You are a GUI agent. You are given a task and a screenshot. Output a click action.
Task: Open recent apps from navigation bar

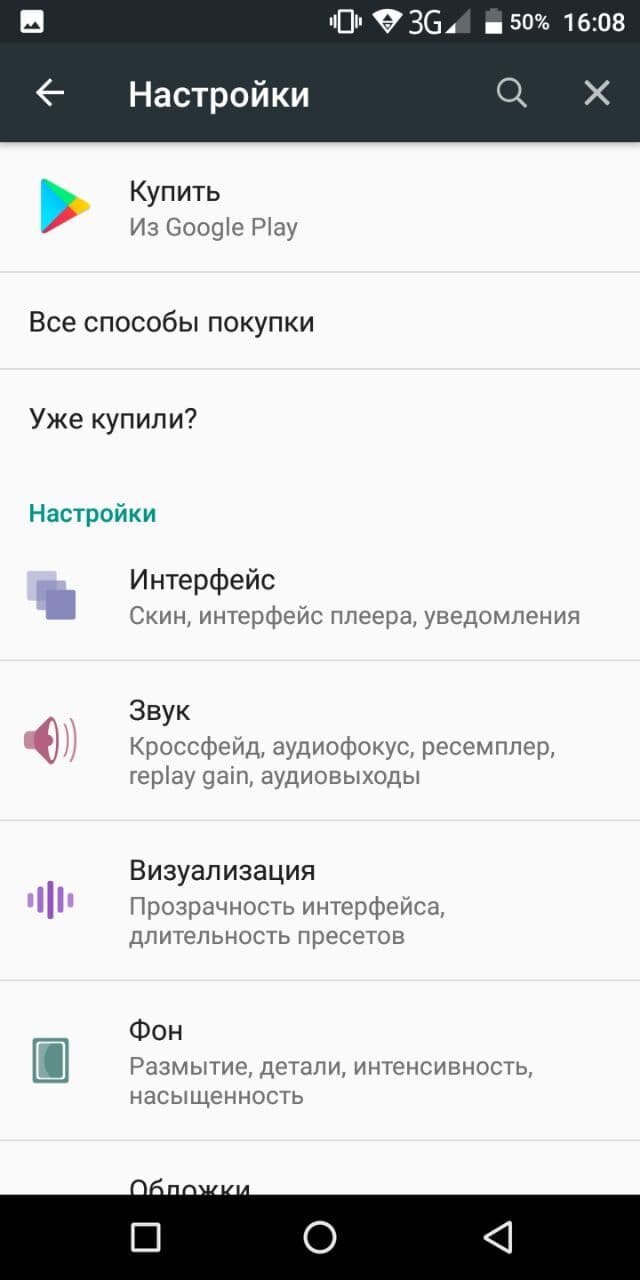(146, 1237)
